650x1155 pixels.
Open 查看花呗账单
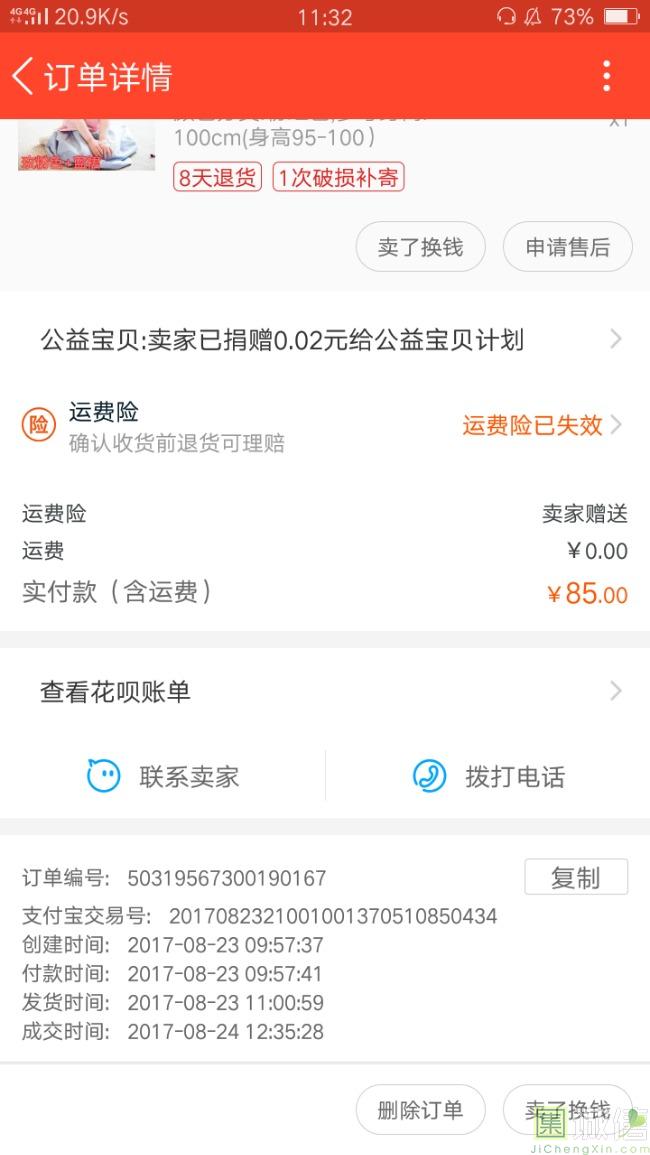(x=325, y=691)
